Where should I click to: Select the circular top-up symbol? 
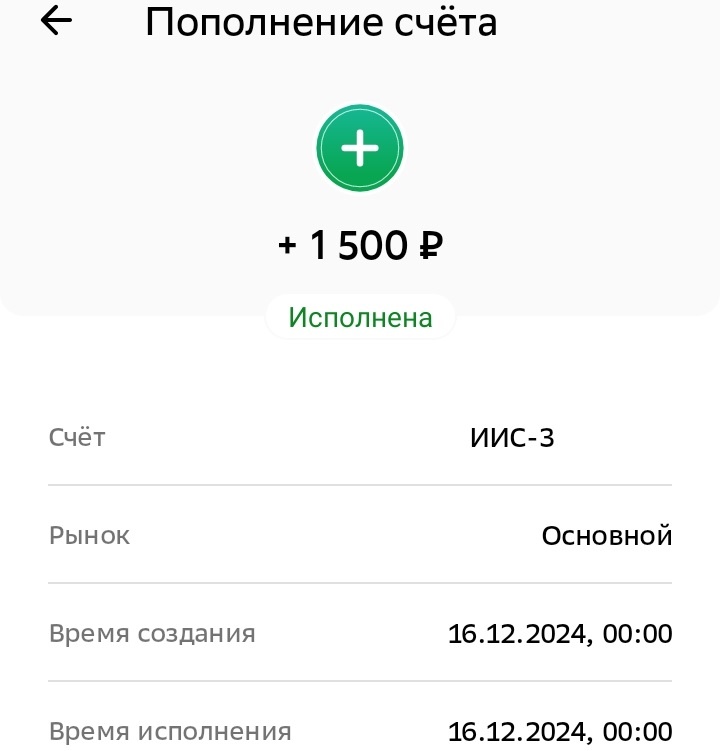[x=360, y=147]
